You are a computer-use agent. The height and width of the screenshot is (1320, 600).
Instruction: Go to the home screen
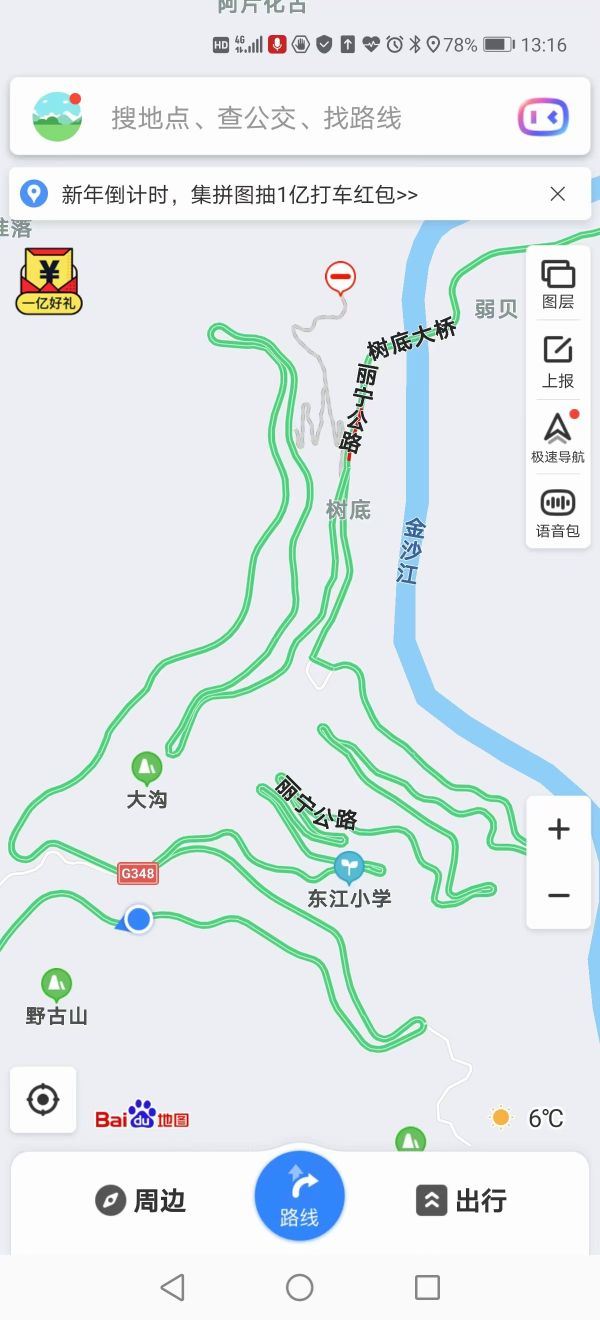click(299, 1287)
